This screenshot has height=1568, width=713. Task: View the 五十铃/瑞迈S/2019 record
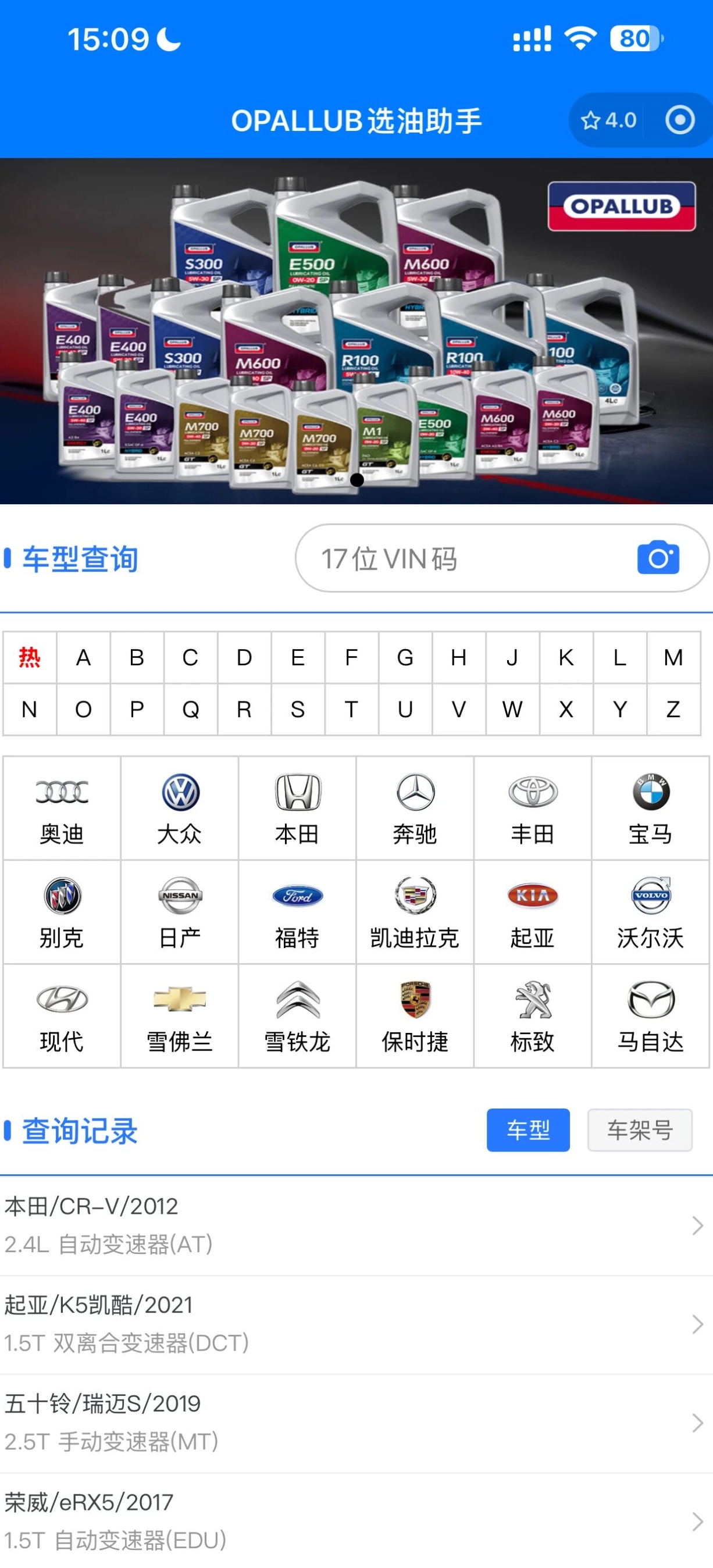point(356,1423)
